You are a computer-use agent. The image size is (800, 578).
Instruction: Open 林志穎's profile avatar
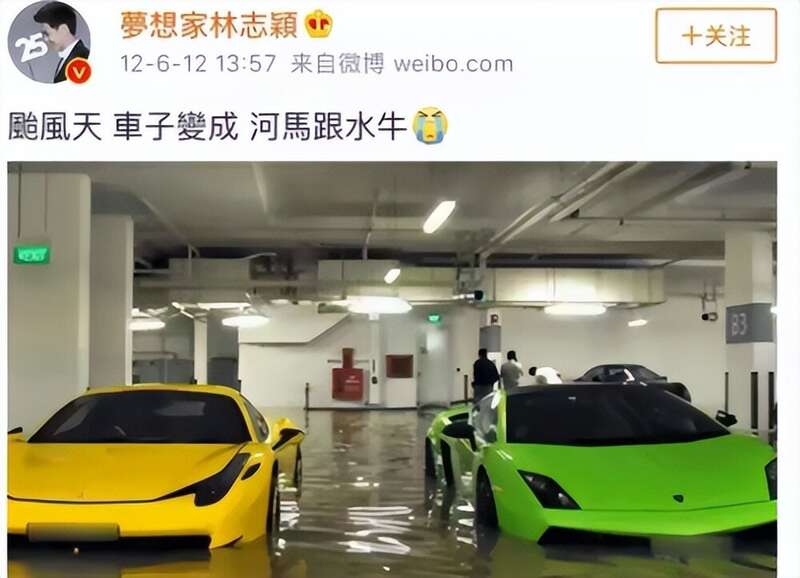[49, 42]
